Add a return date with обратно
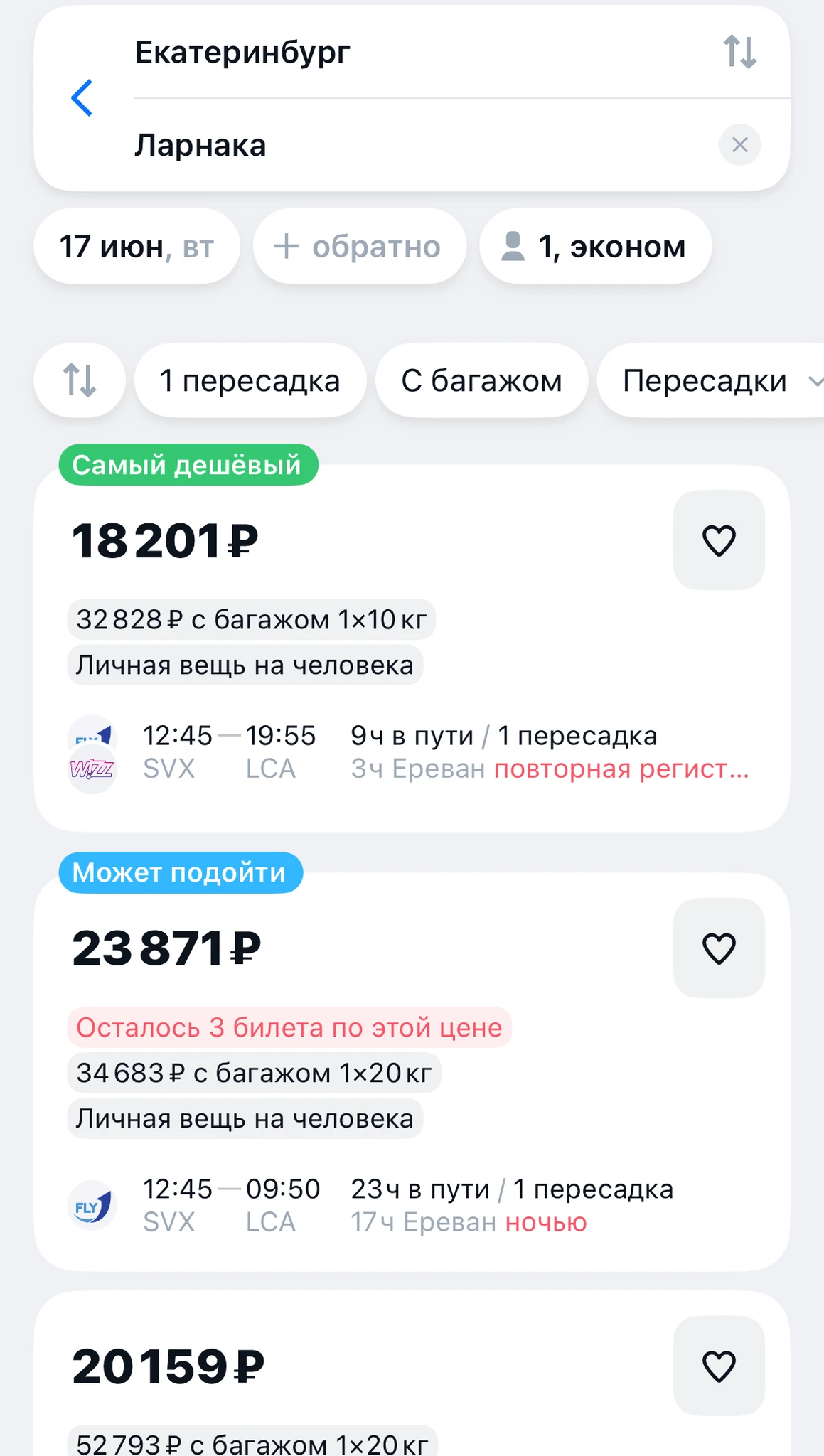The height and width of the screenshot is (1456, 824). [x=360, y=246]
